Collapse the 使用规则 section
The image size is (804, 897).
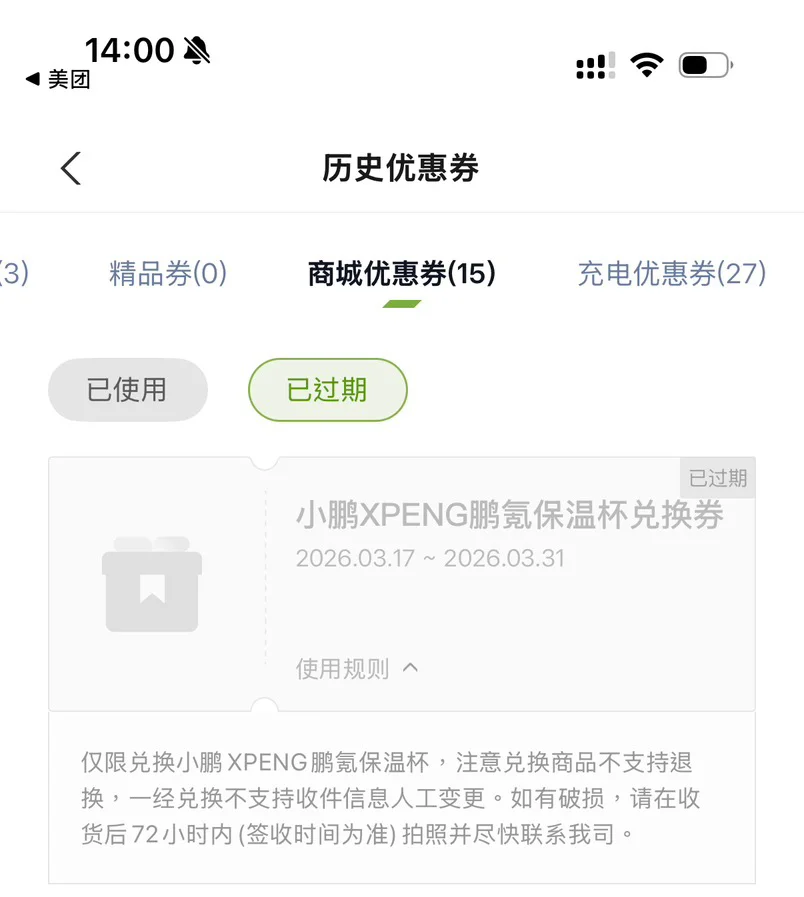coord(357,668)
